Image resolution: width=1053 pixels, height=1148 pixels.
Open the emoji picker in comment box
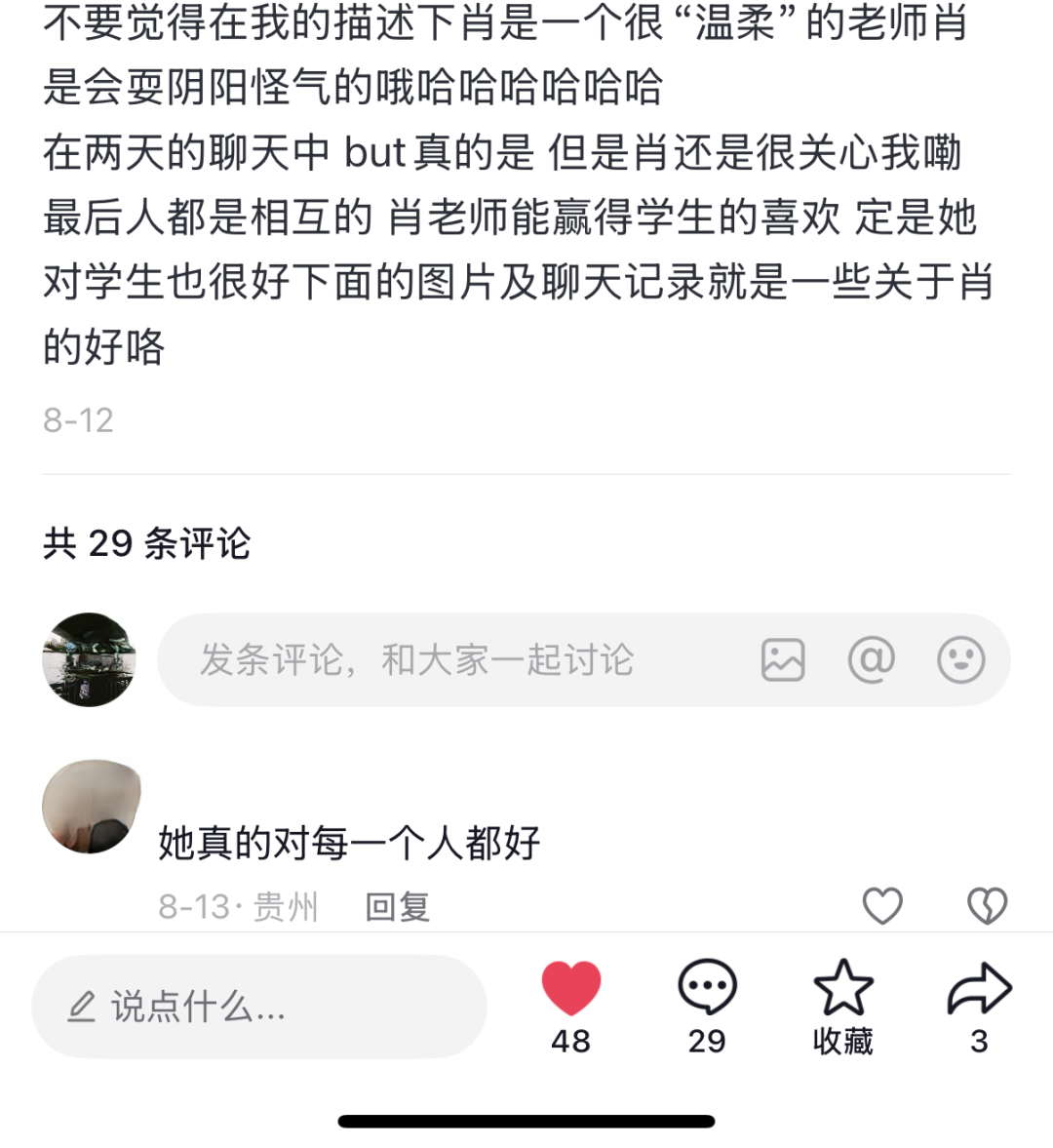[x=960, y=660]
